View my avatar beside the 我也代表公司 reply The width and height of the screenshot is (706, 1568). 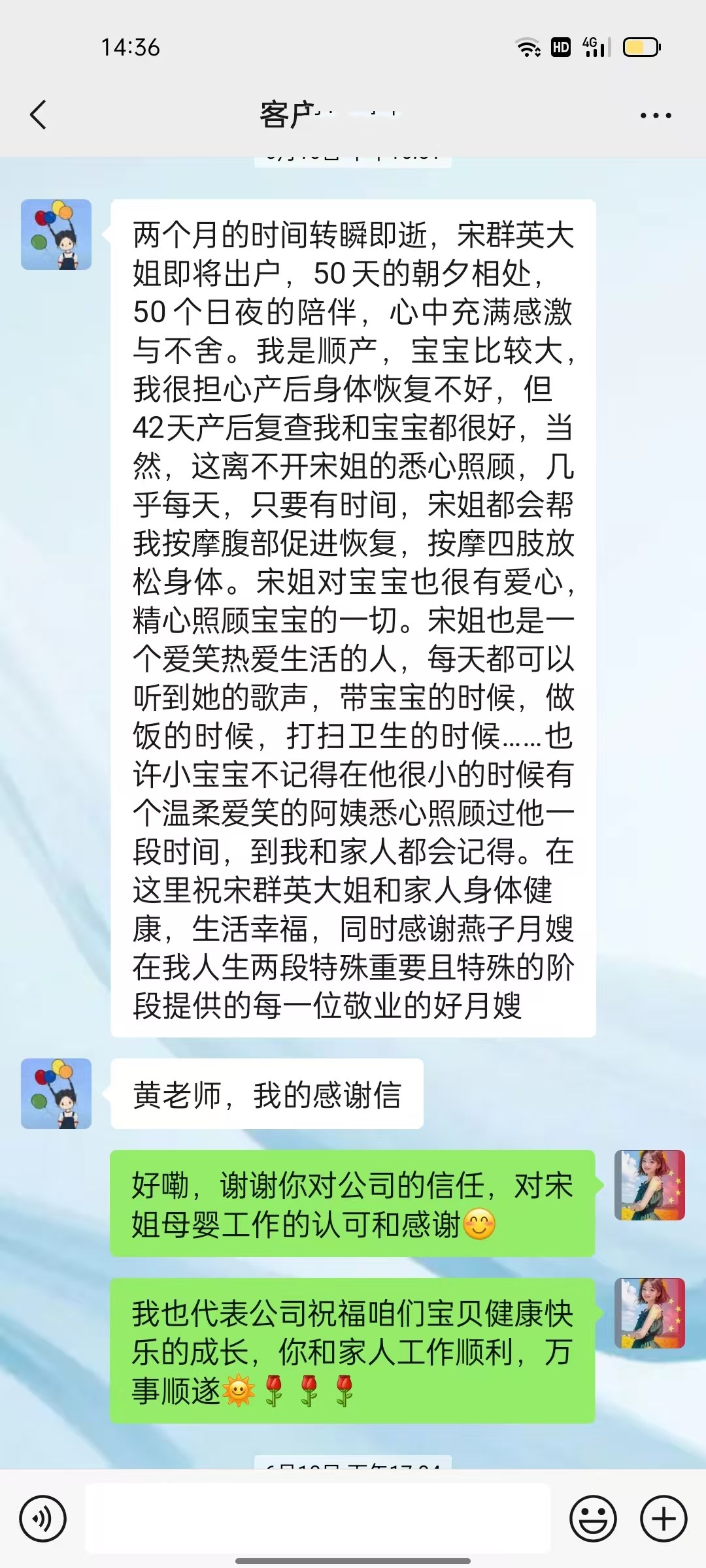(649, 1313)
